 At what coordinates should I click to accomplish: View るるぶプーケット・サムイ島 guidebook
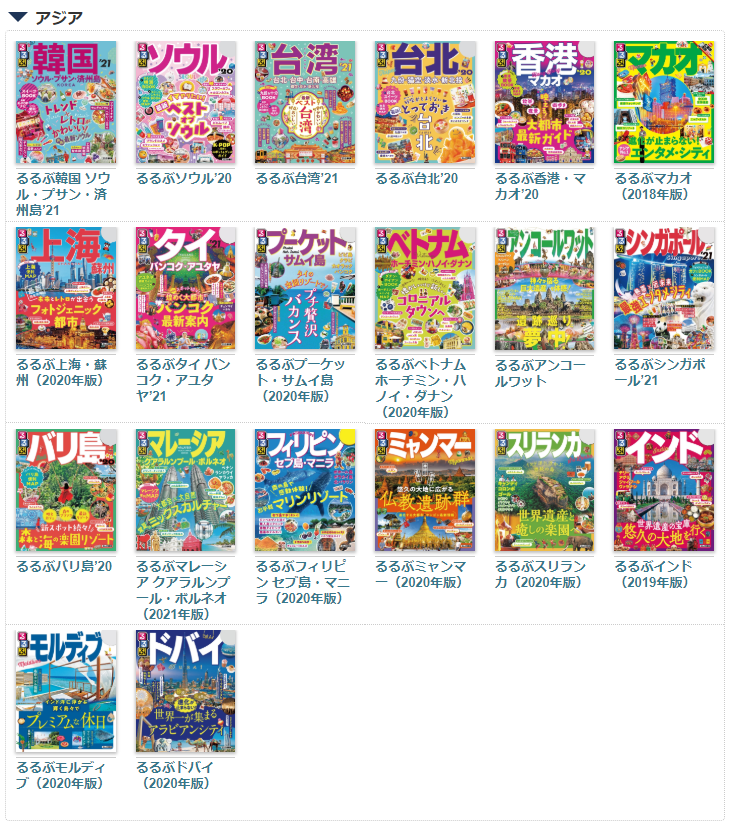tap(305, 289)
